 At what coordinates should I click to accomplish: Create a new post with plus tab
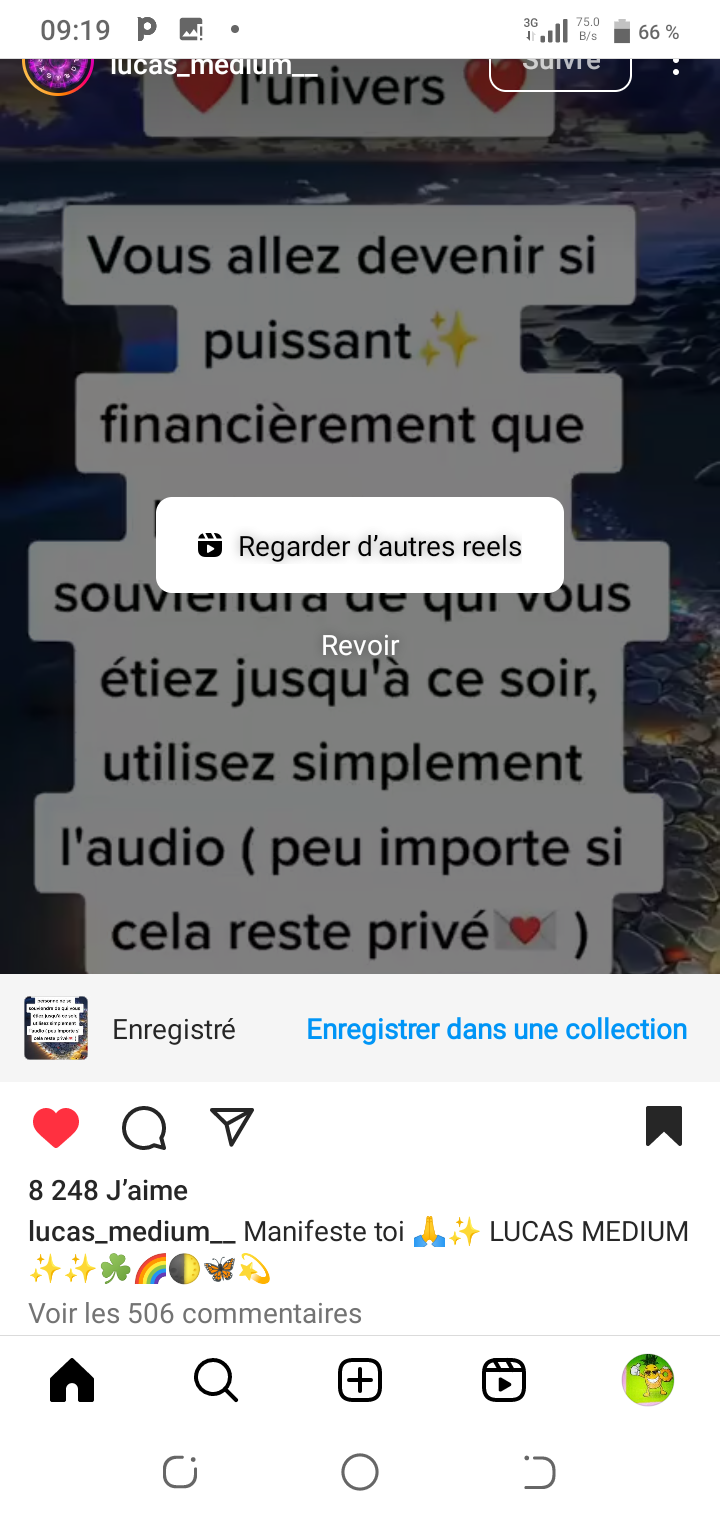(x=360, y=1381)
